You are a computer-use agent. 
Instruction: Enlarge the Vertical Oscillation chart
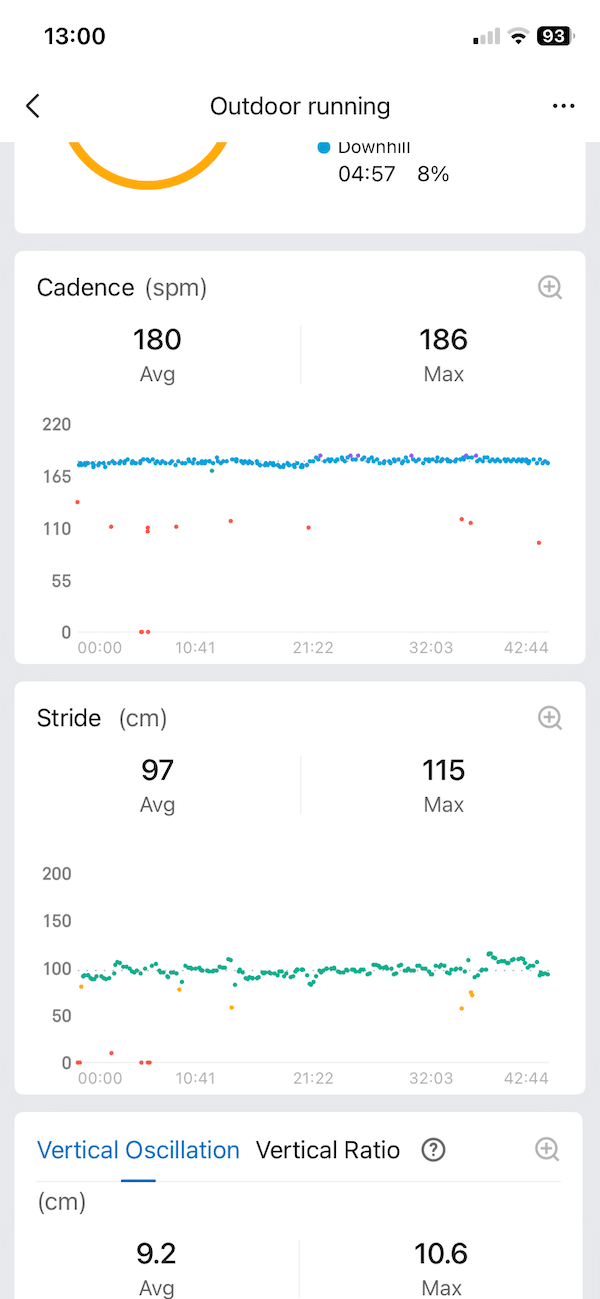(547, 1149)
